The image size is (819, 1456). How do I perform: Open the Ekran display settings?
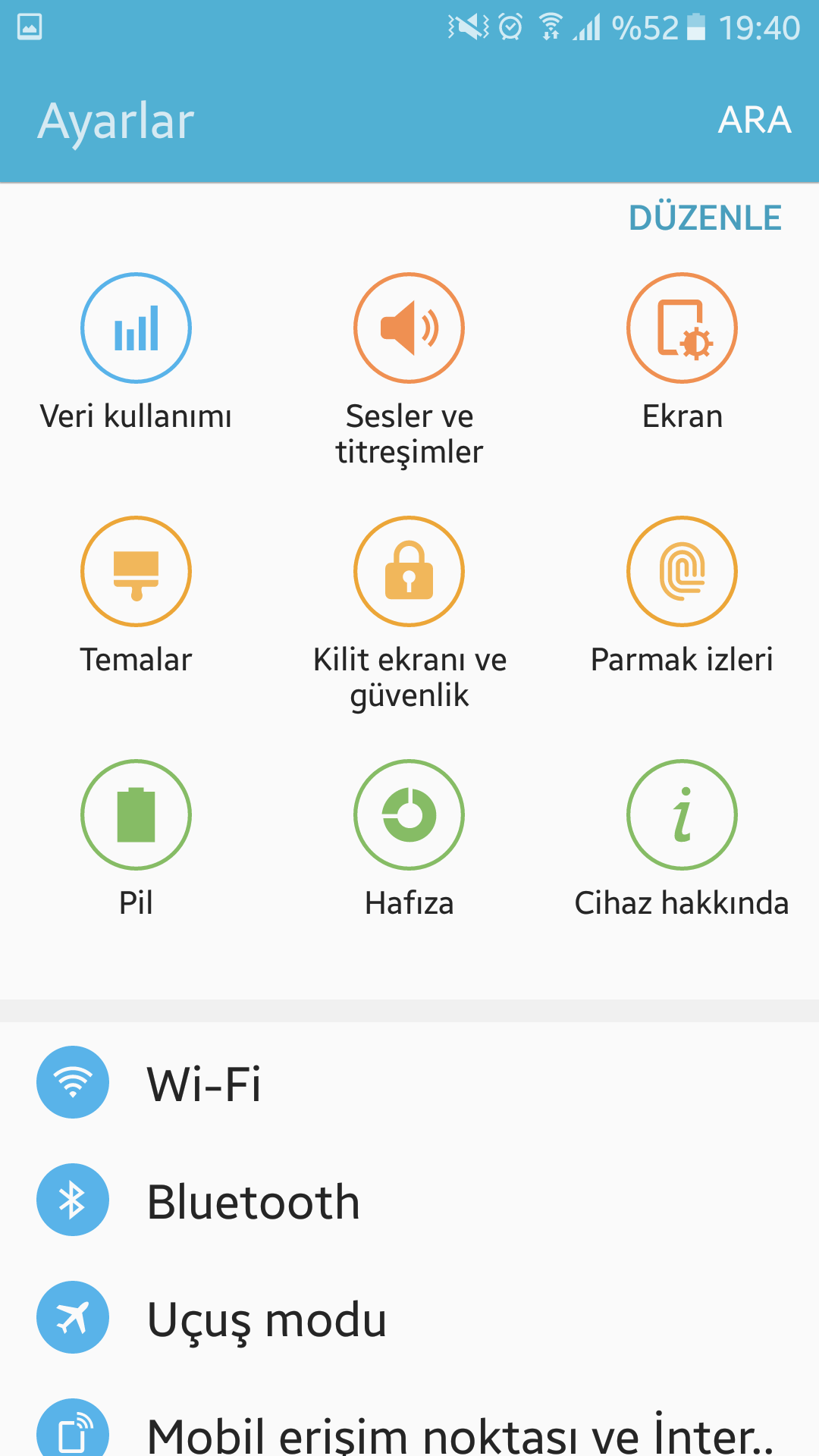click(x=682, y=328)
